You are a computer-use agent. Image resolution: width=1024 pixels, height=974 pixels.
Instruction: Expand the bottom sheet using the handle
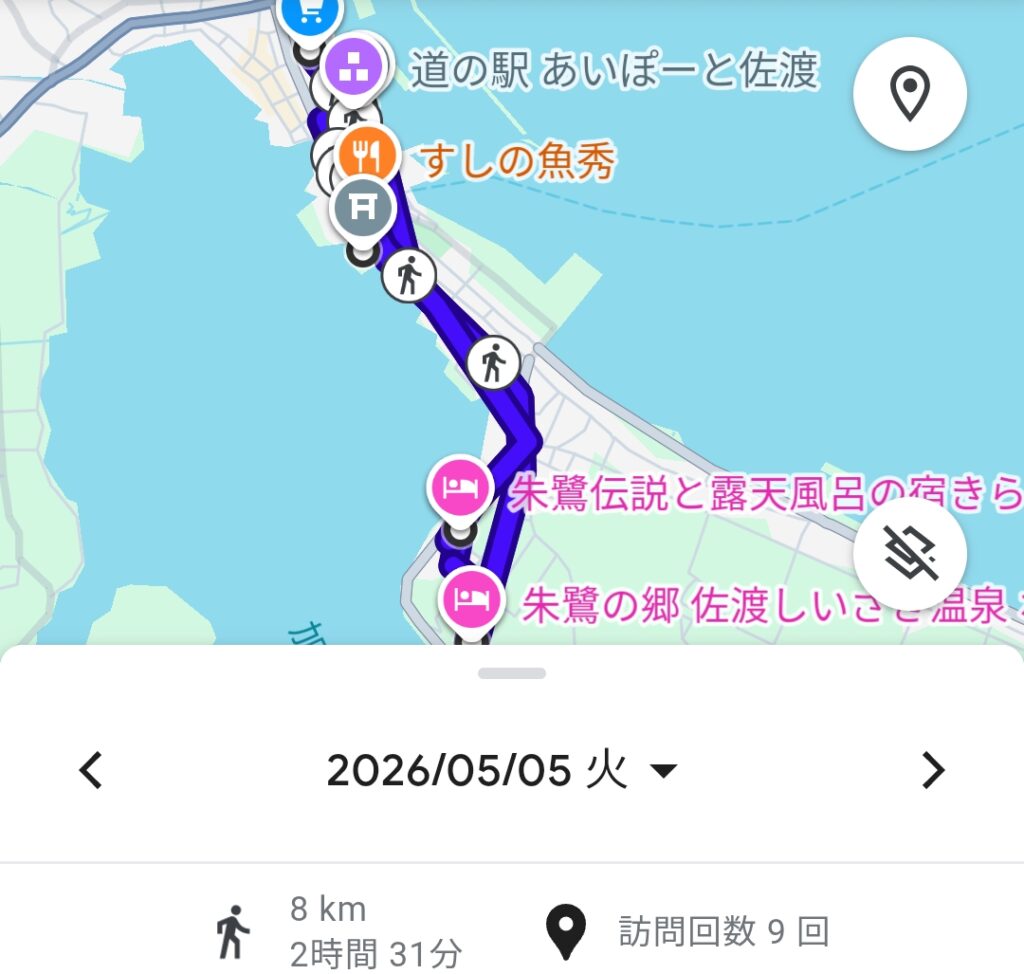tap(512, 674)
